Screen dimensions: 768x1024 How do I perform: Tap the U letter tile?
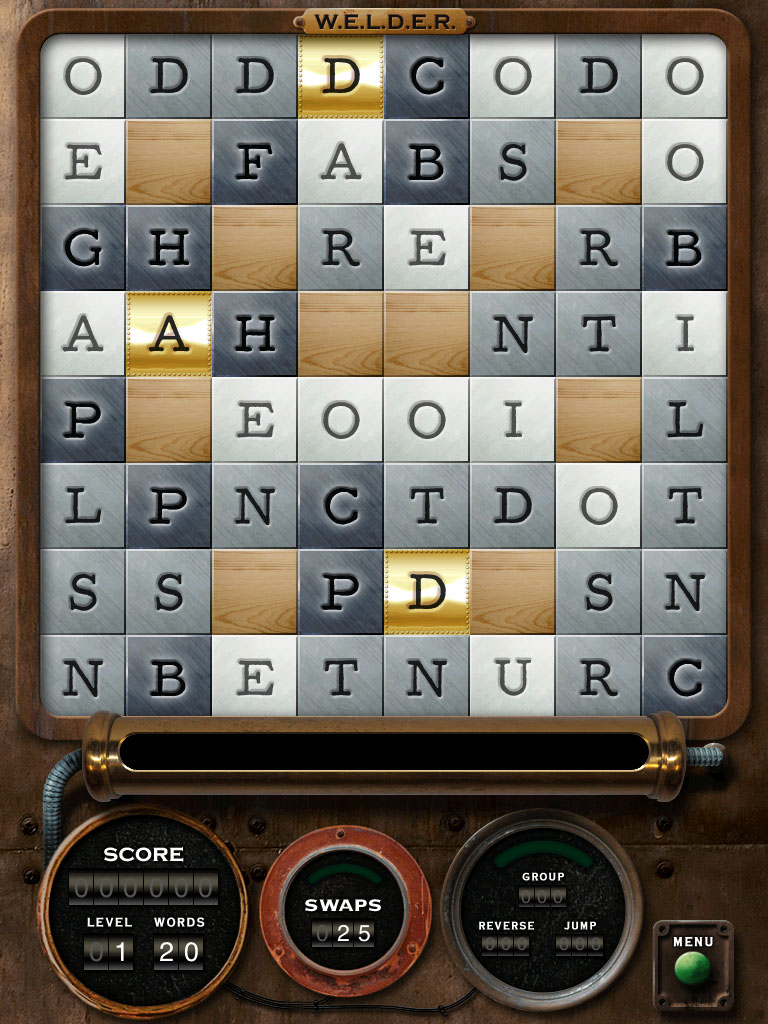pos(512,677)
